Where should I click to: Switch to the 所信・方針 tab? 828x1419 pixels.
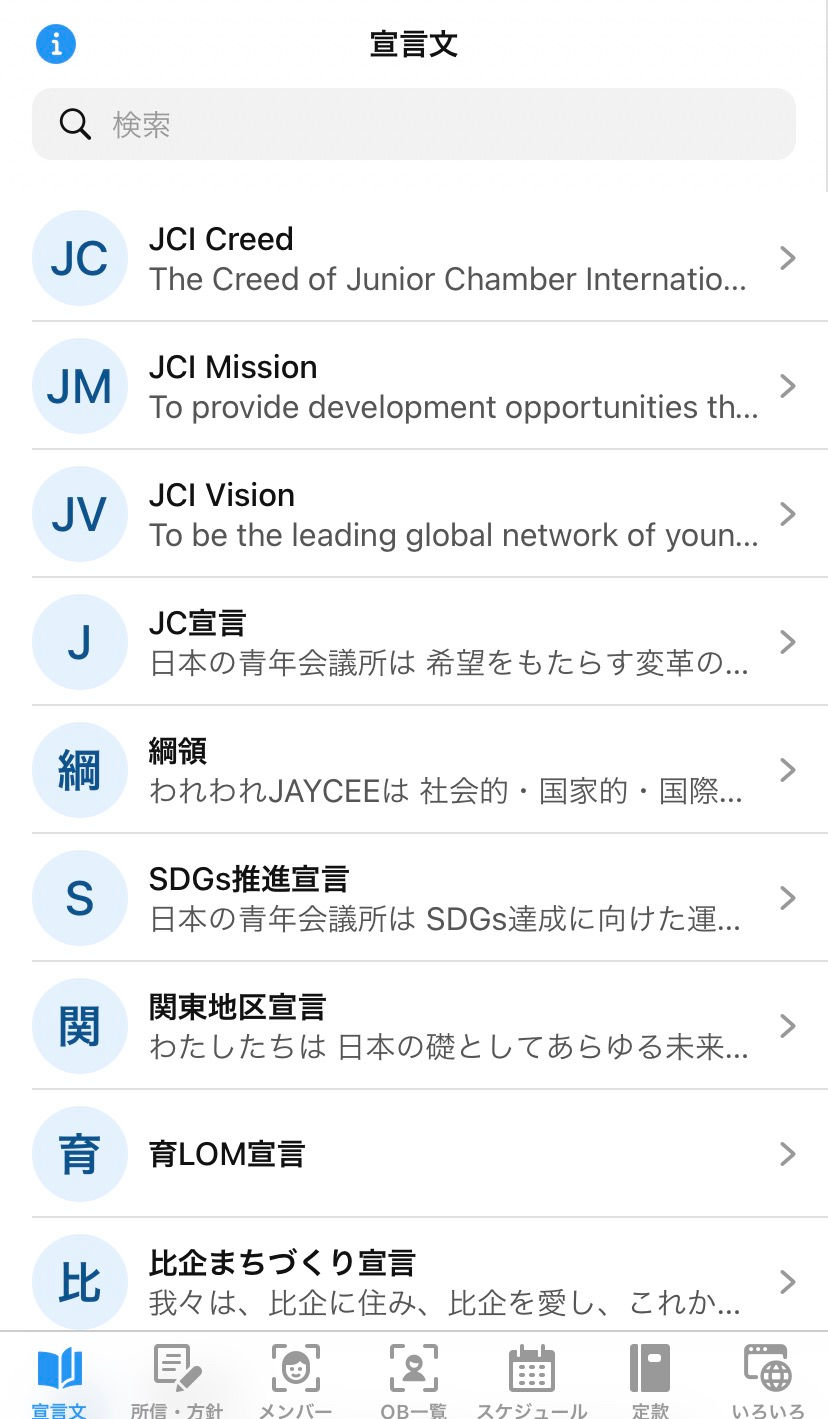[x=178, y=1380]
